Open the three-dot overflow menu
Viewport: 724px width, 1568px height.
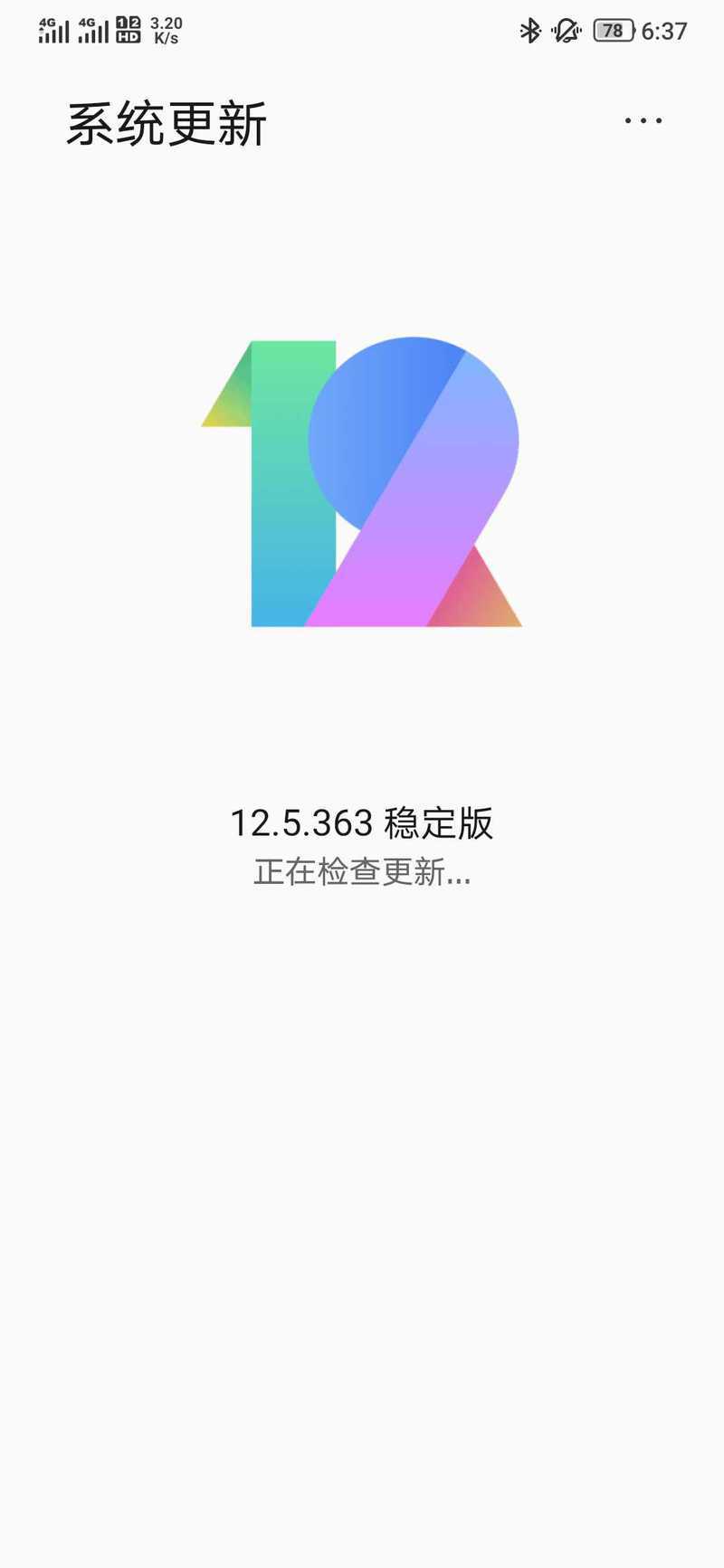click(x=643, y=120)
